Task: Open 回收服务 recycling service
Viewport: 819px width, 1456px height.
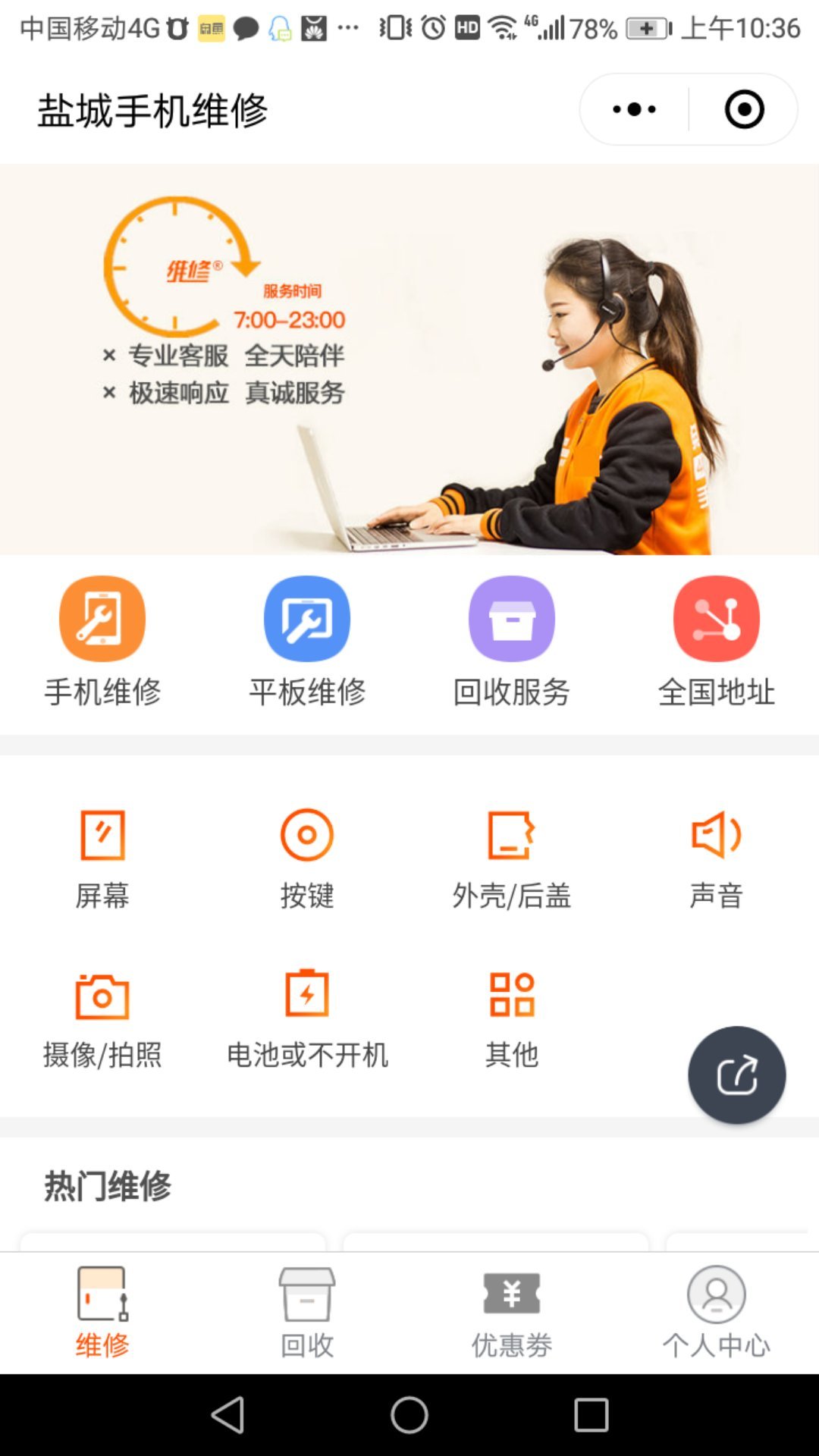Action: [x=512, y=641]
